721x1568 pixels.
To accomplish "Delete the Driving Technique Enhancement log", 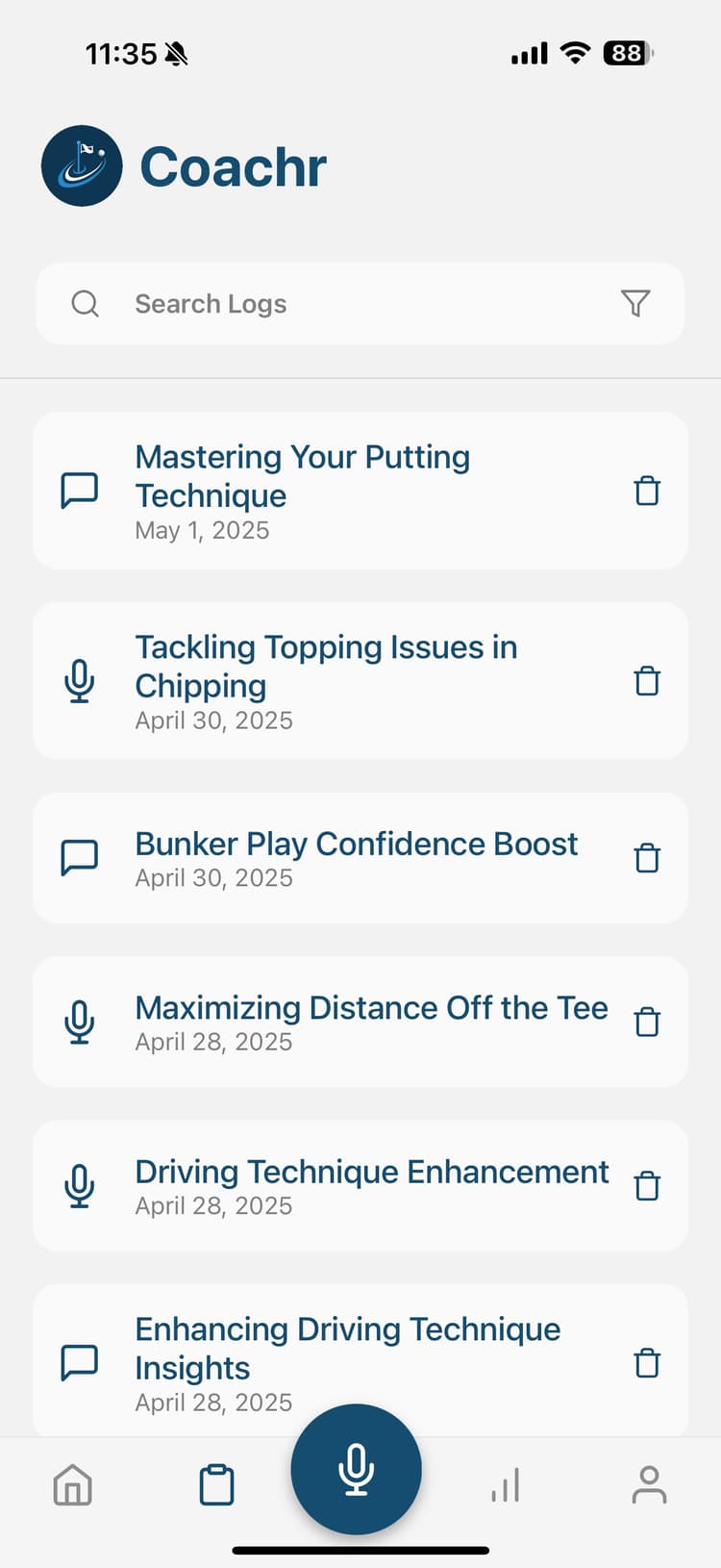I will pos(647,1185).
